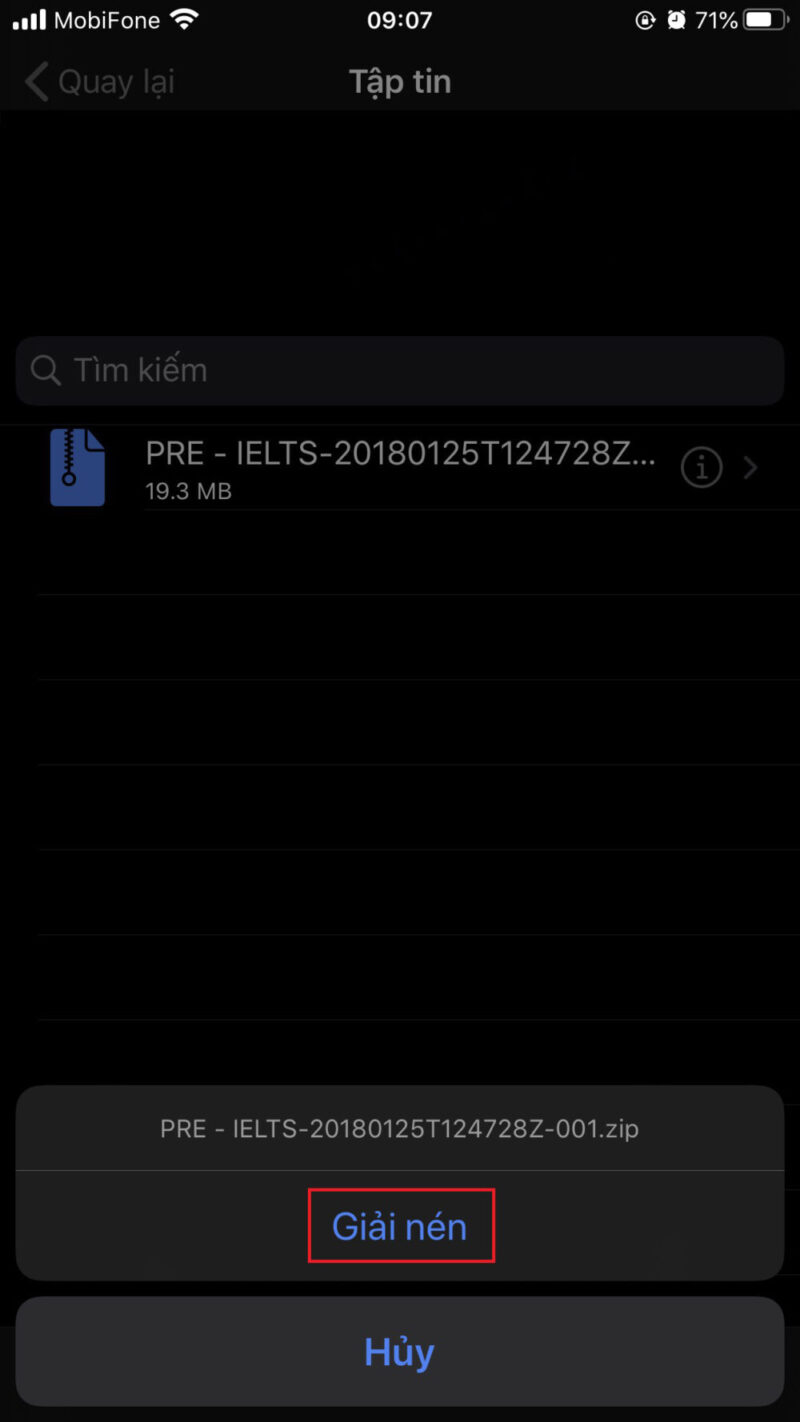Screen dimensions: 800x1422
Task: Open info for the PRE - IELTS archive
Action: click(701, 467)
